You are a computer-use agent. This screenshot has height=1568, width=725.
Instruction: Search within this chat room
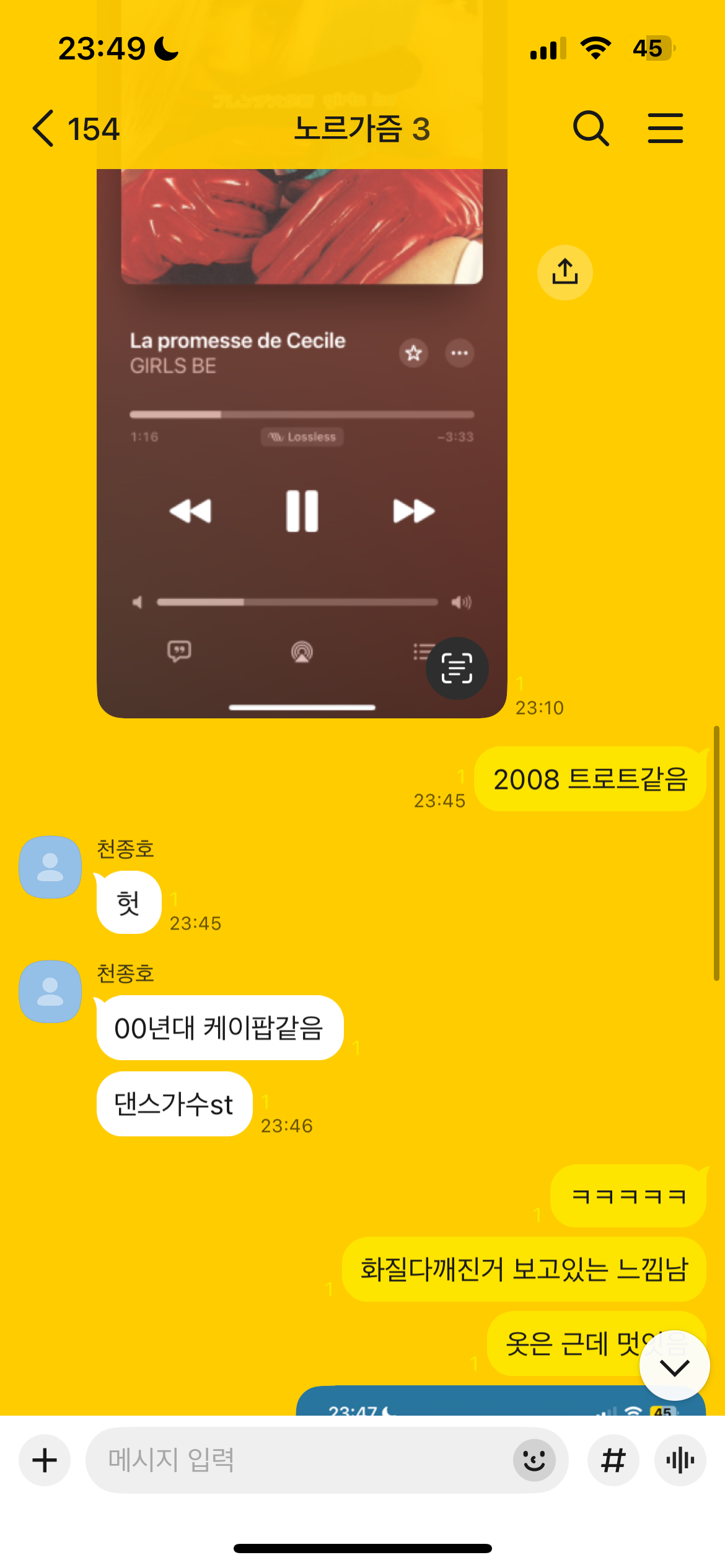point(591,129)
